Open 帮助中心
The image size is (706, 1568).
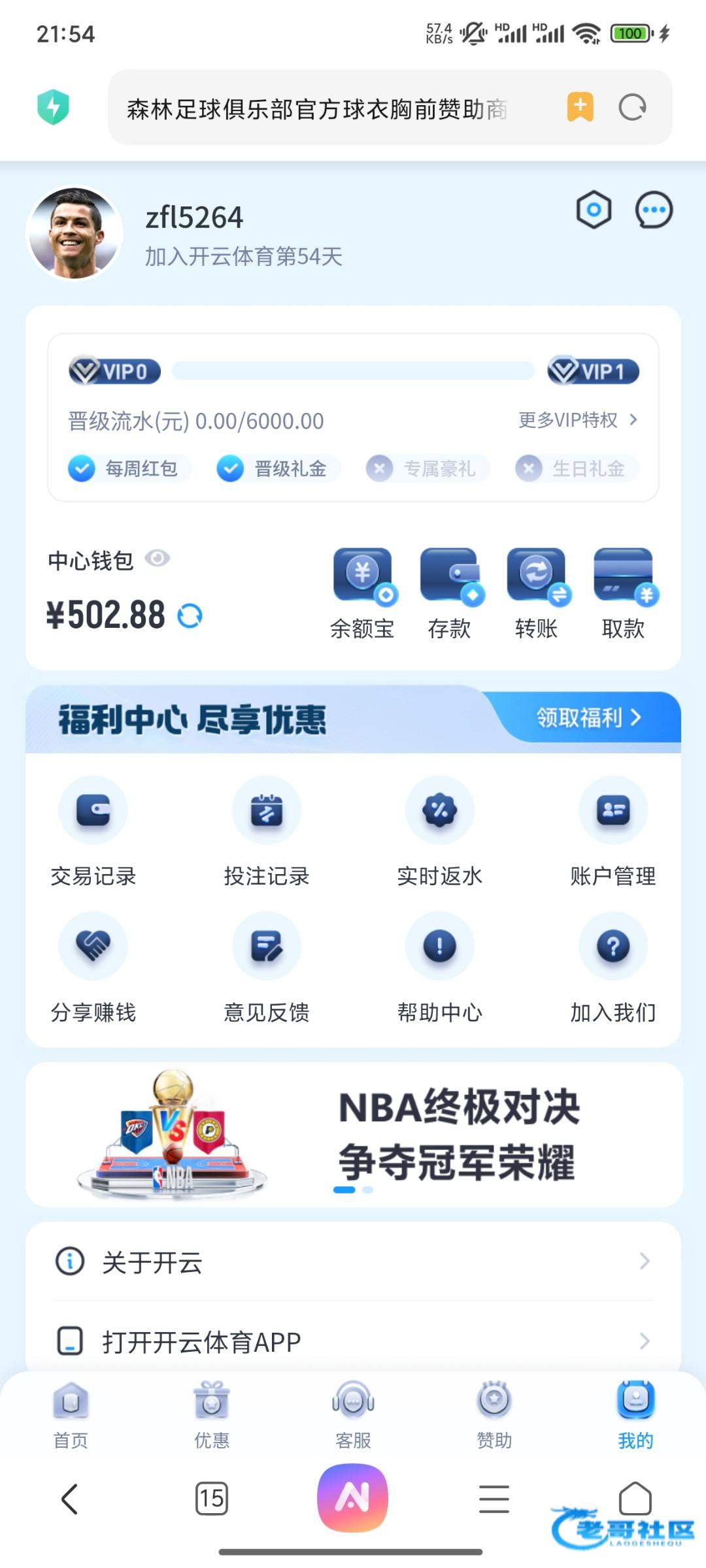click(x=440, y=967)
